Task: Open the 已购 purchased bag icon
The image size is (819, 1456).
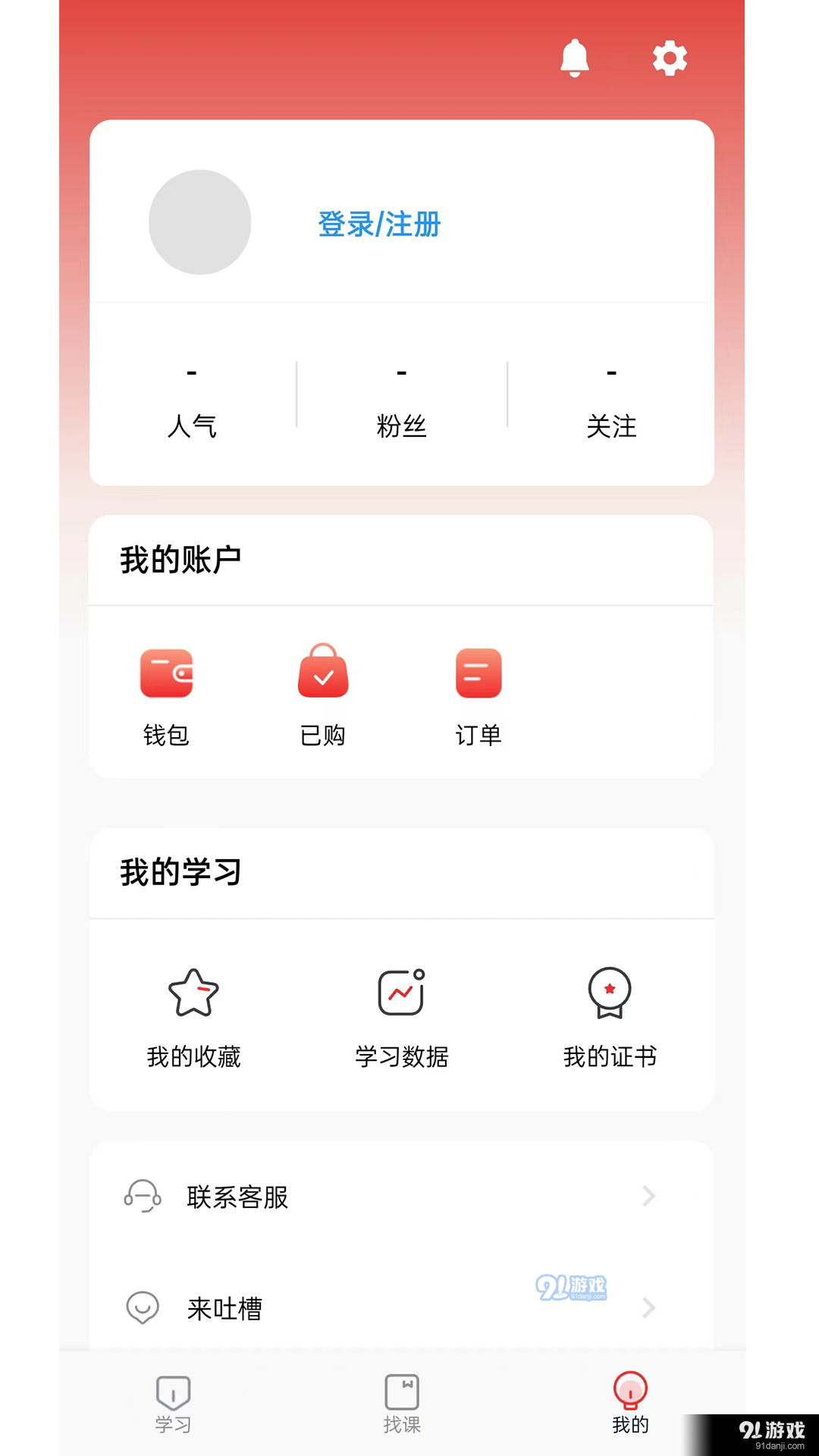Action: (322, 671)
